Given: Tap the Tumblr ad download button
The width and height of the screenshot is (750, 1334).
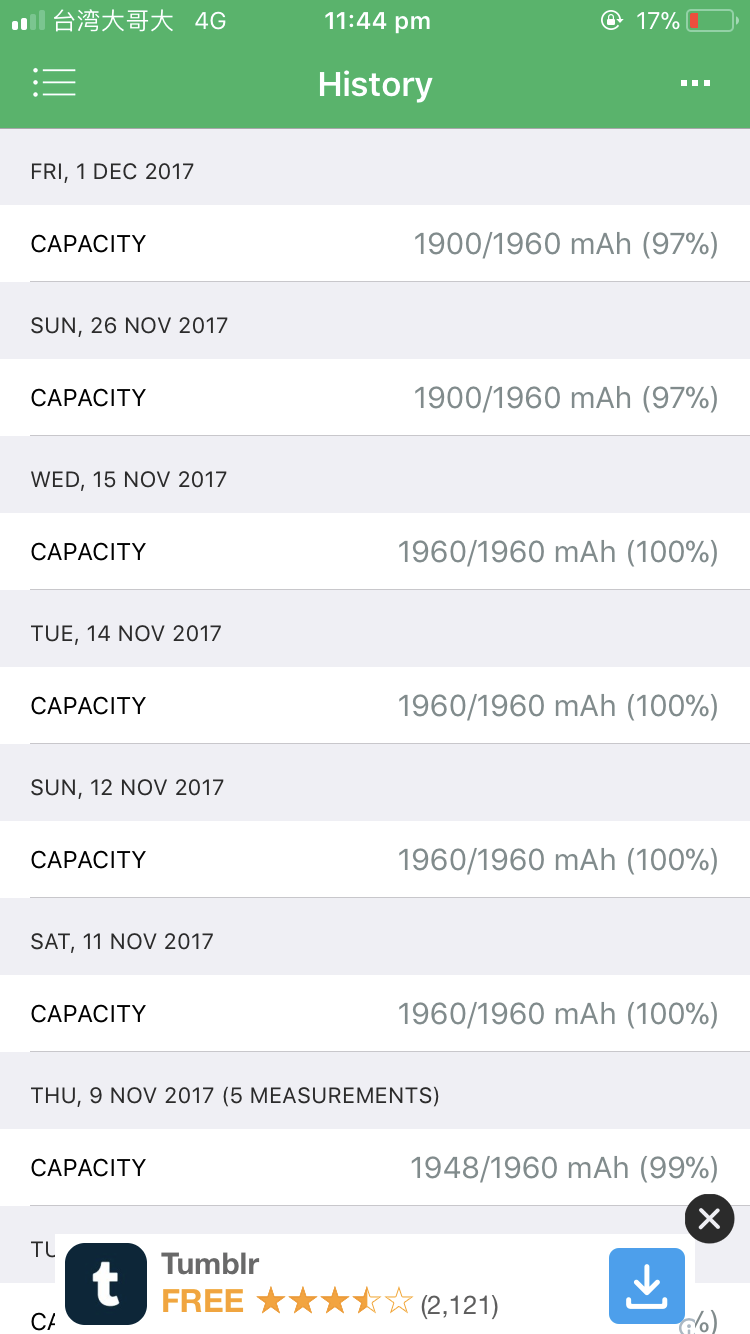Looking at the screenshot, I should tap(647, 1286).
